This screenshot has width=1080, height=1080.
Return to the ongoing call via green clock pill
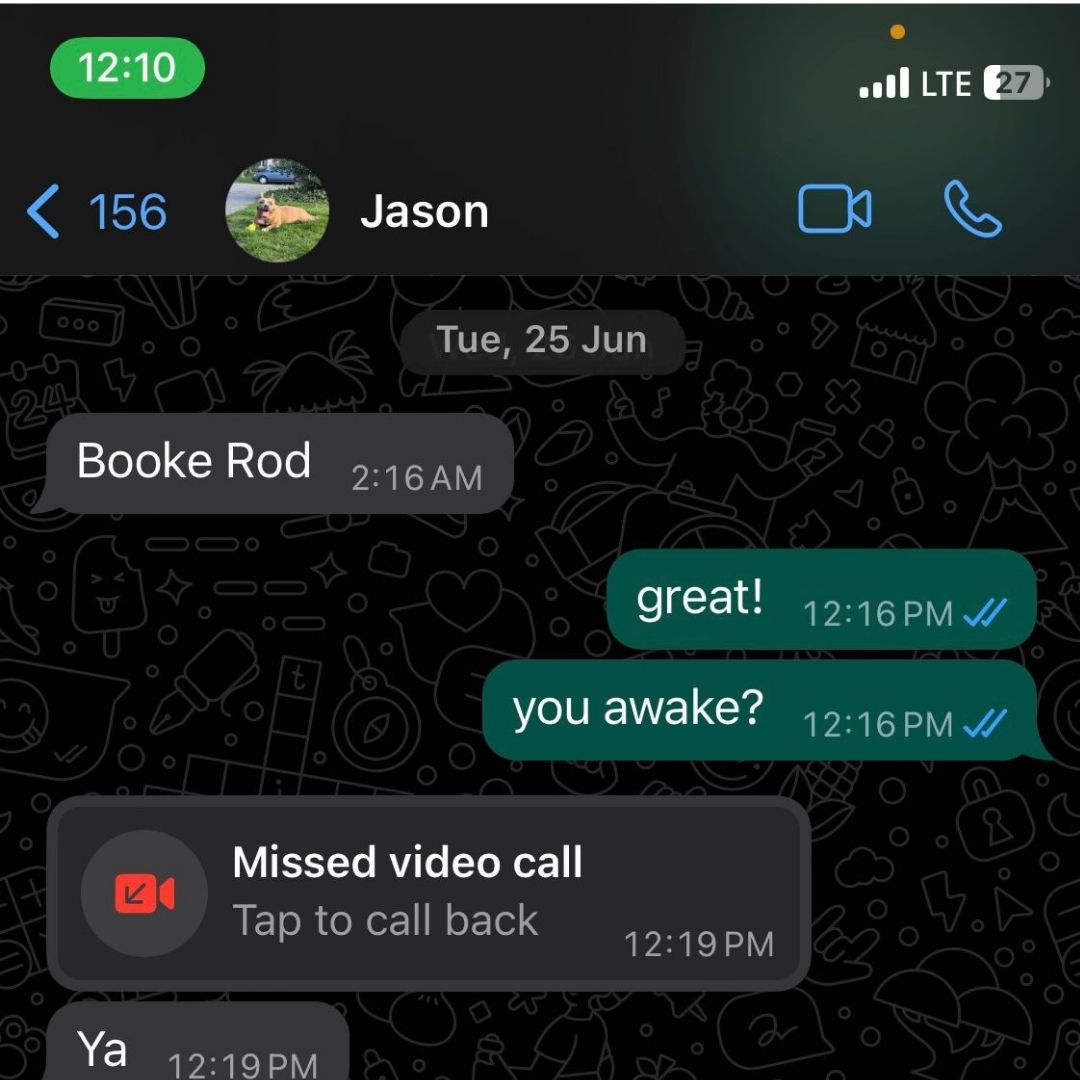pos(127,68)
